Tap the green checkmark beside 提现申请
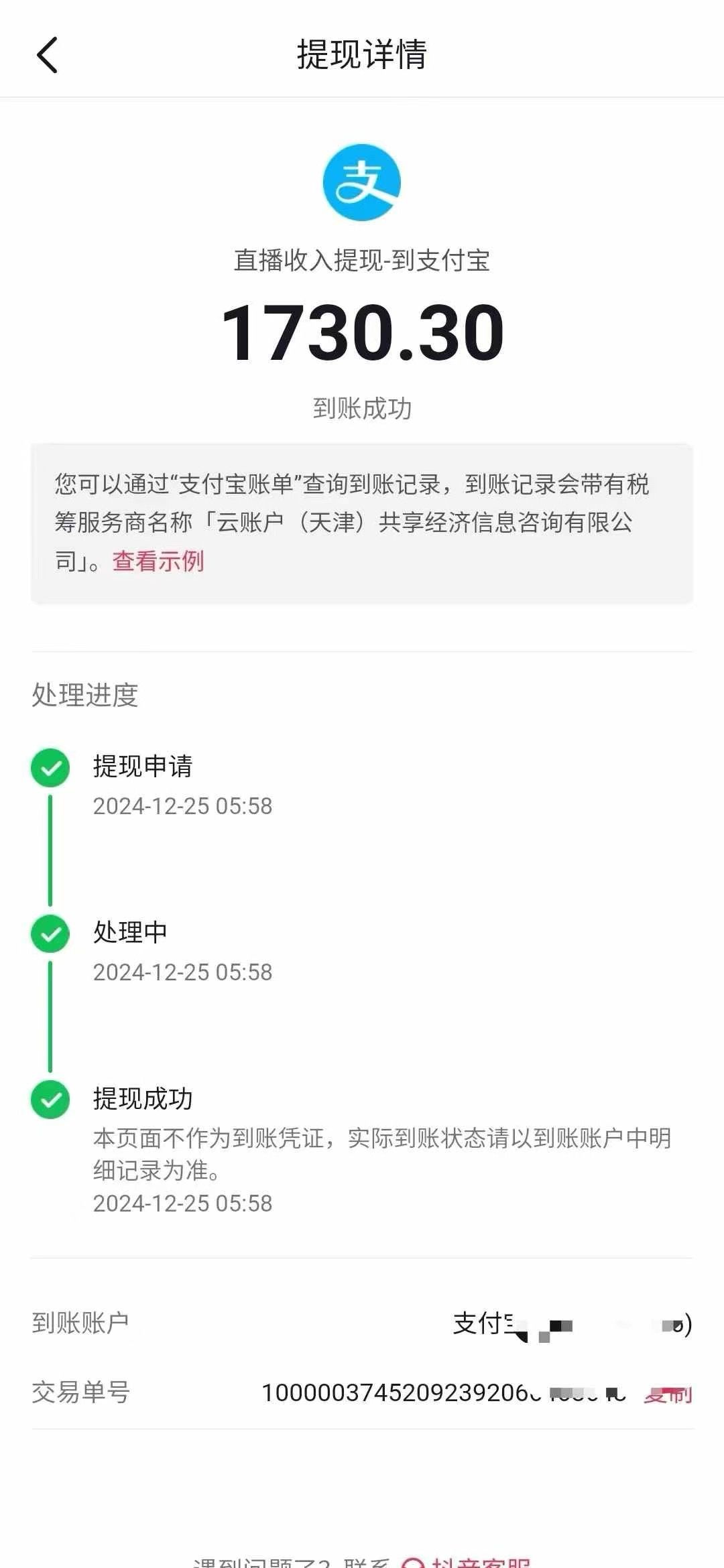 [x=49, y=769]
